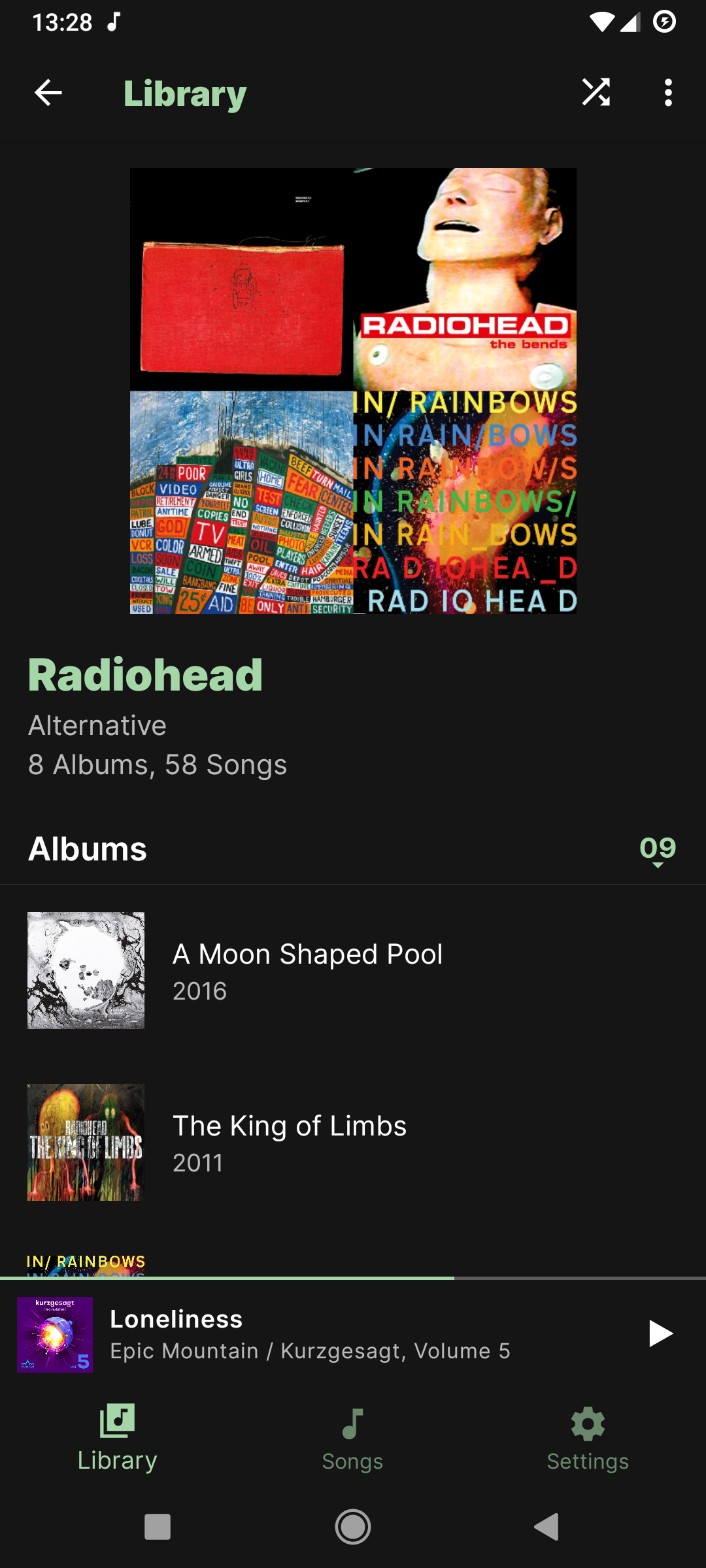Open the album A Moon Shaped Pool
Screen dimensions: 706x1568
tap(307, 971)
